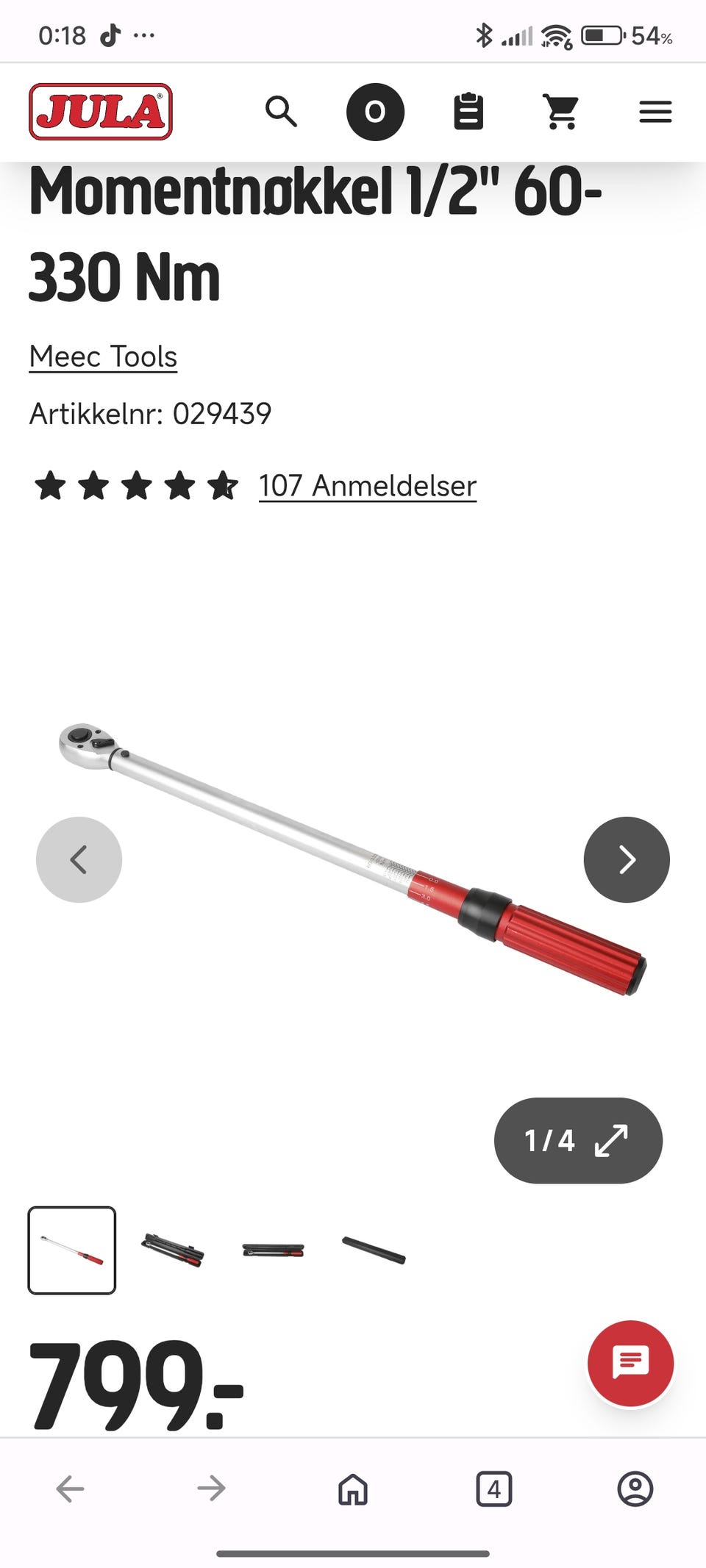The width and height of the screenshot is (706, 1568).
Task: Go to Jula homepage via logo
Action: click(x=101, y=112)
